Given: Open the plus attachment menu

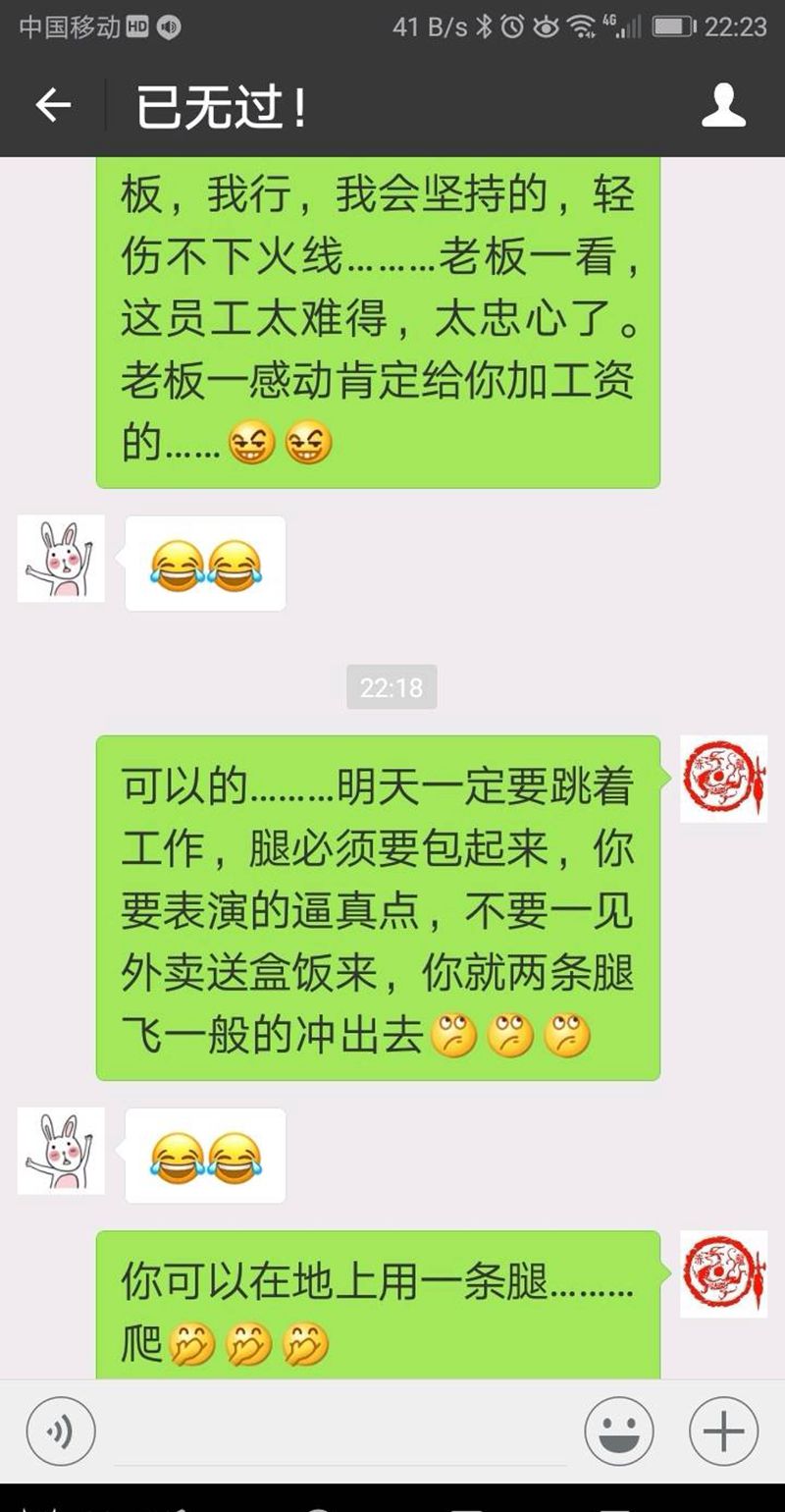Looking at the screenshot, I should (723, 1431).
